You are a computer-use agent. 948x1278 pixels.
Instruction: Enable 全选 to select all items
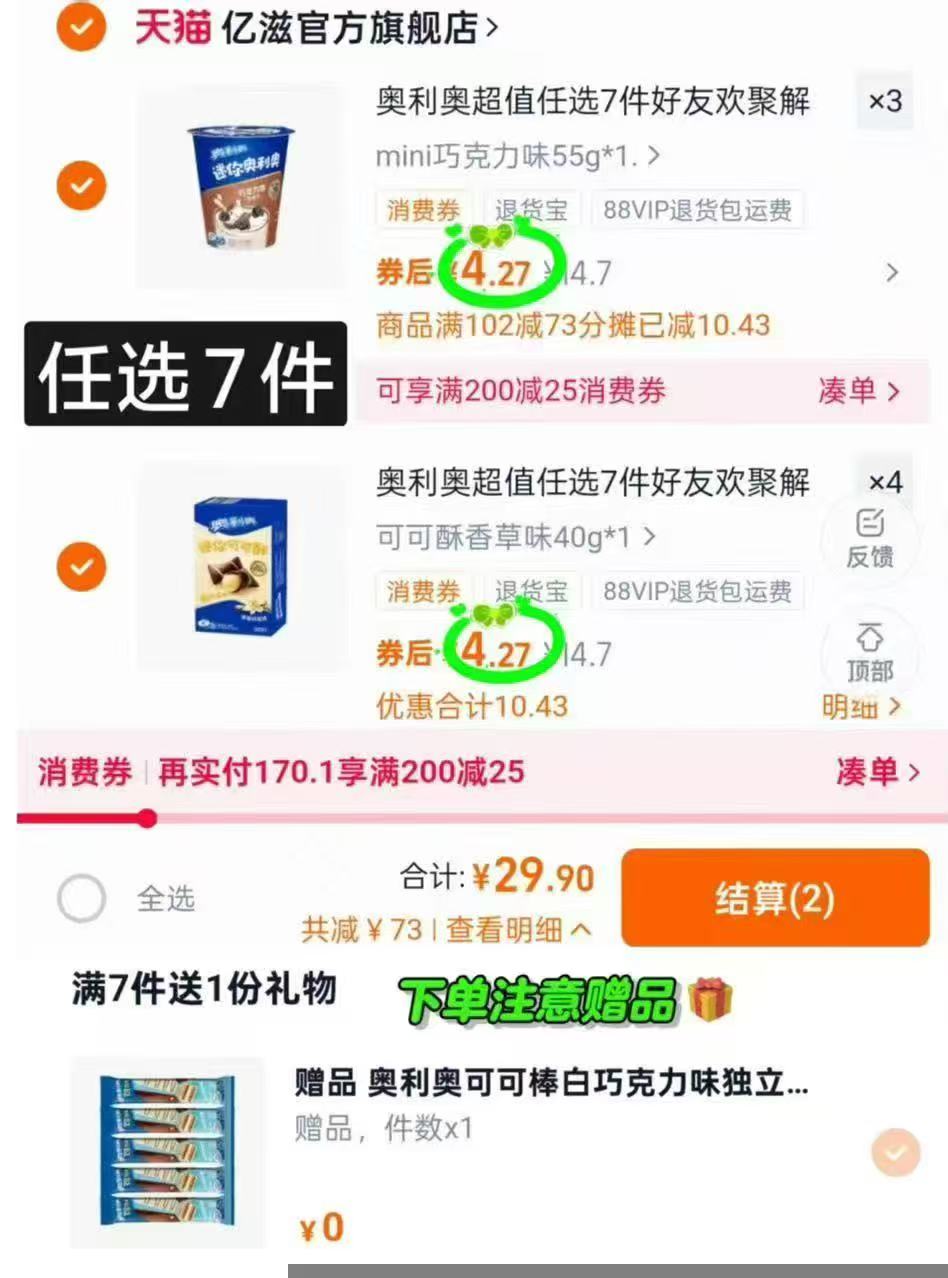click(x=81, y=899)
